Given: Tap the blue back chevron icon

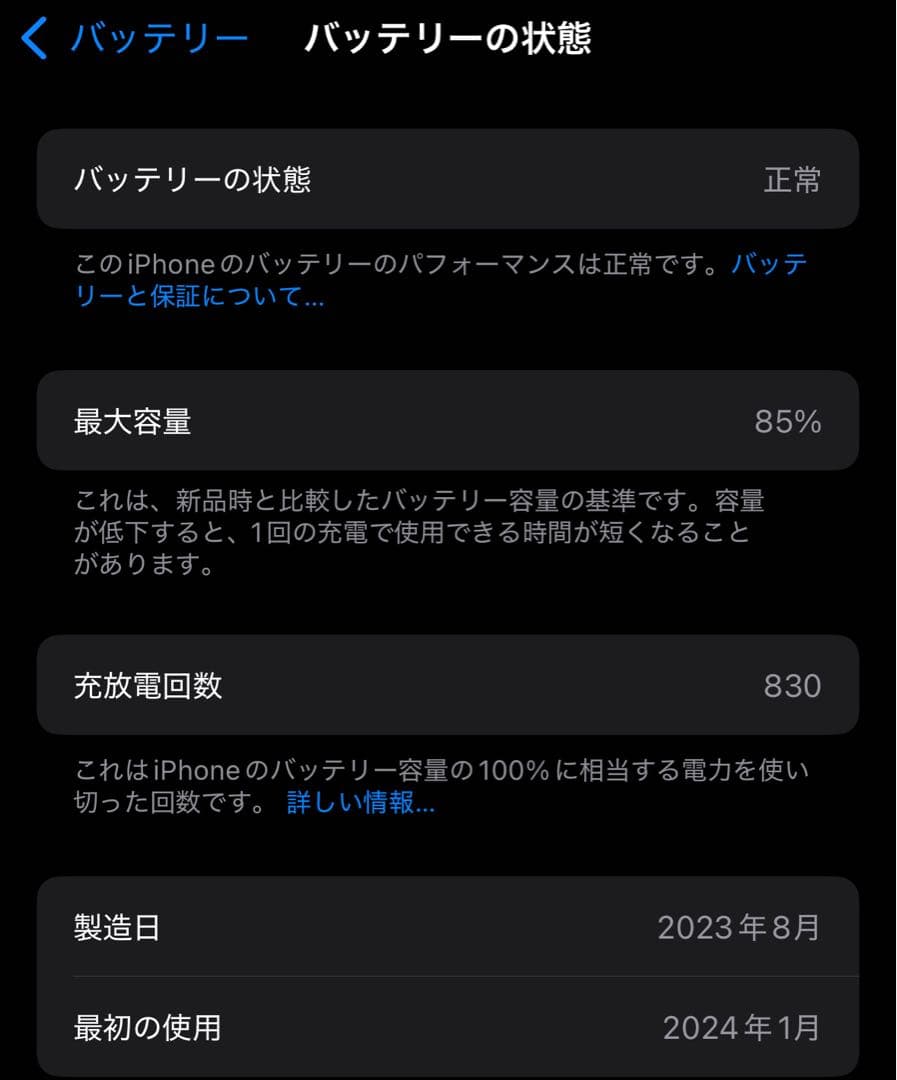Looking at the screenshot, I should coord(35,37).
